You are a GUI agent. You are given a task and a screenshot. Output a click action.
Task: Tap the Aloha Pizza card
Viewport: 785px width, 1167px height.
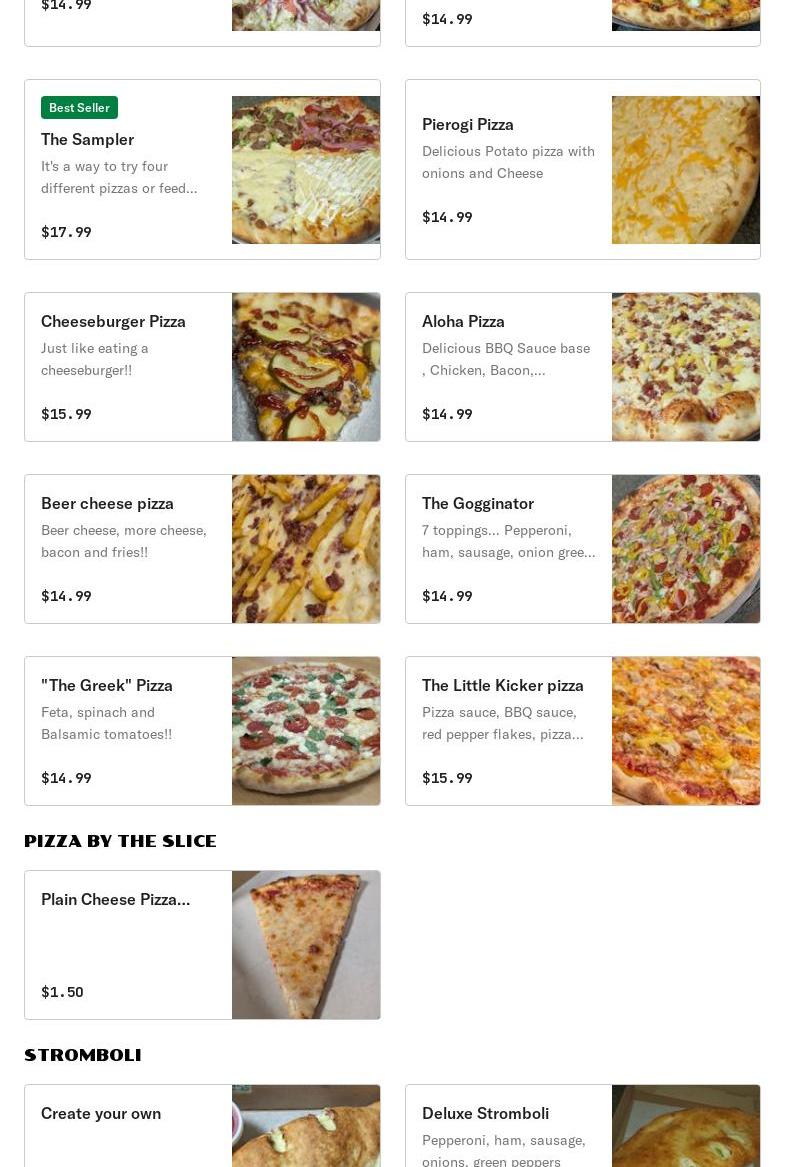click(x=582, y=367)
